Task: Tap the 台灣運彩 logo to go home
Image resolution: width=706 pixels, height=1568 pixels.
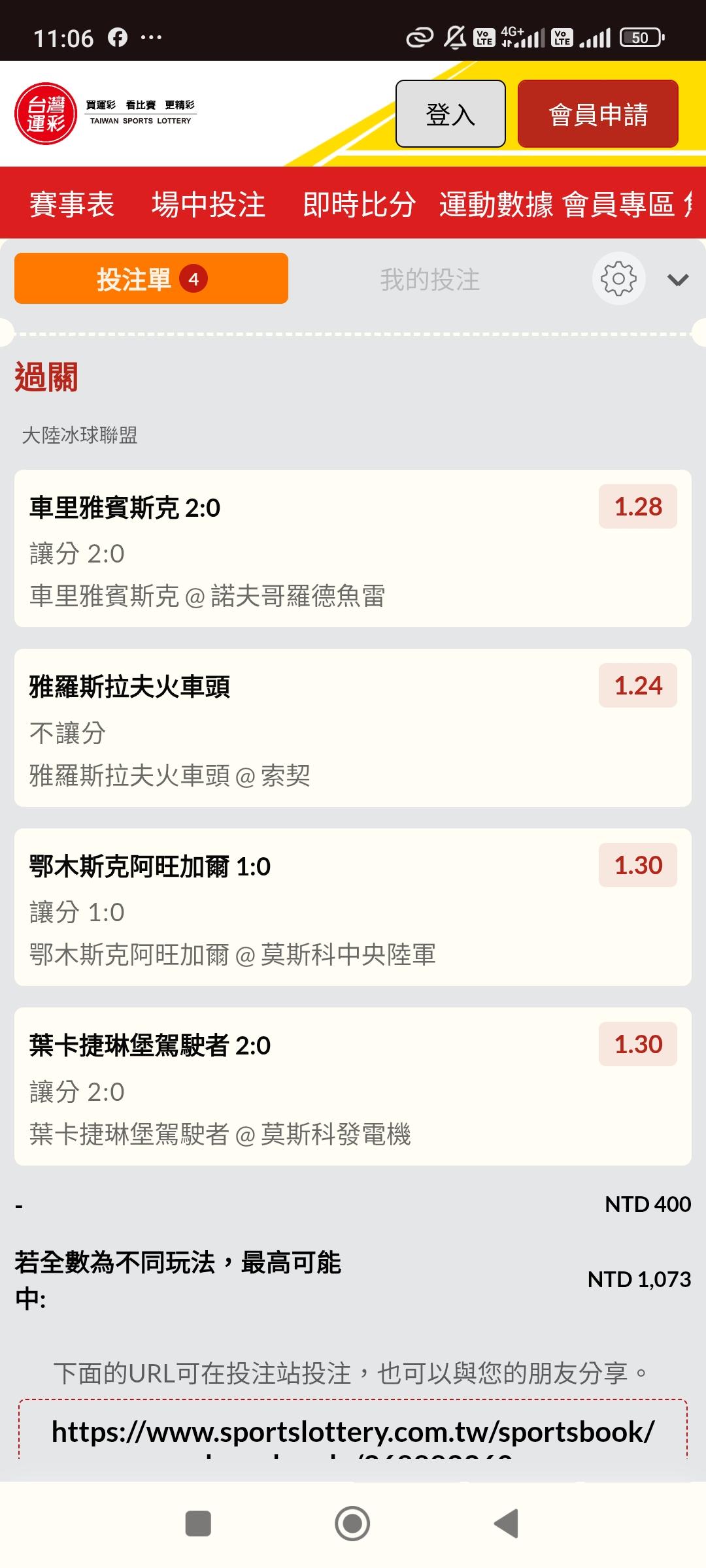Action: pos(46,114)
